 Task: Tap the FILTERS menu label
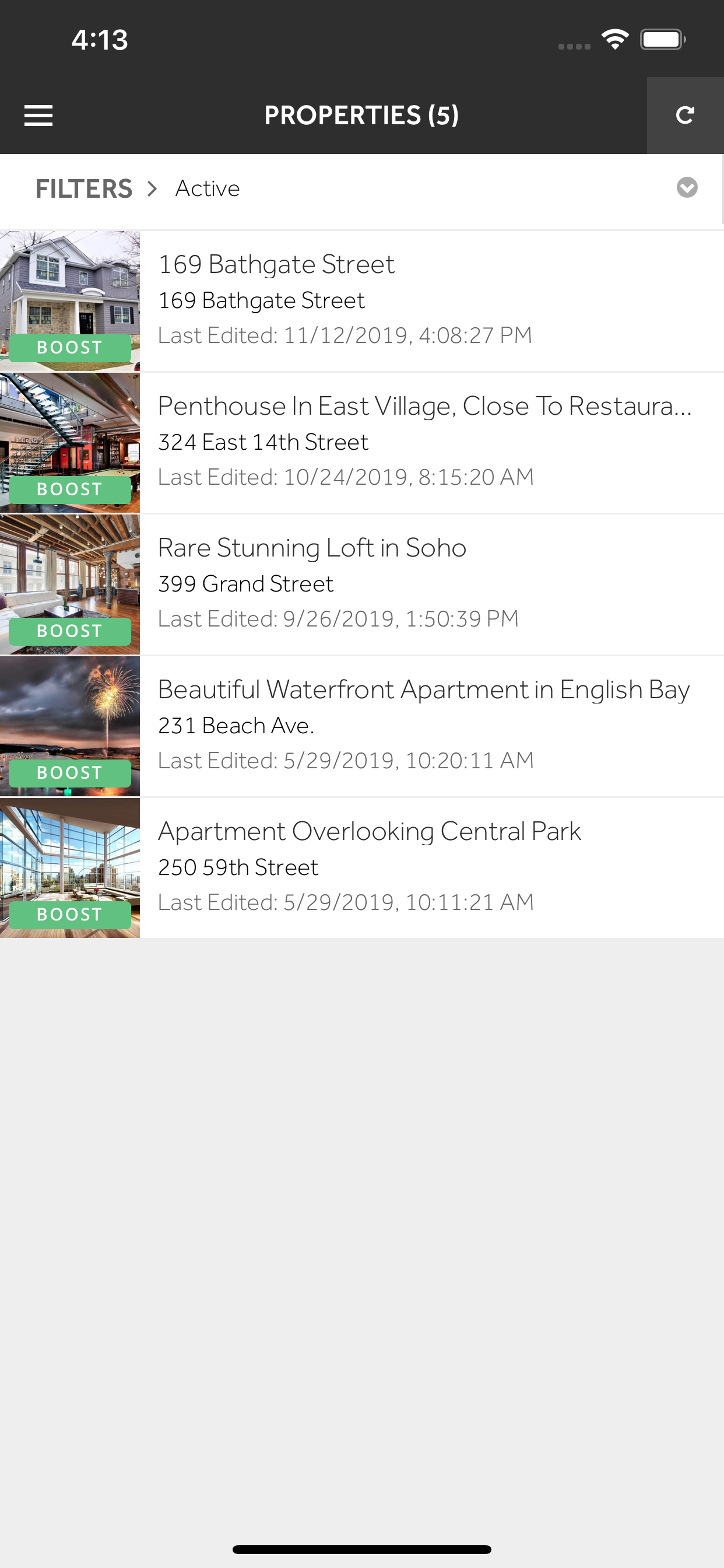[84, 188]
